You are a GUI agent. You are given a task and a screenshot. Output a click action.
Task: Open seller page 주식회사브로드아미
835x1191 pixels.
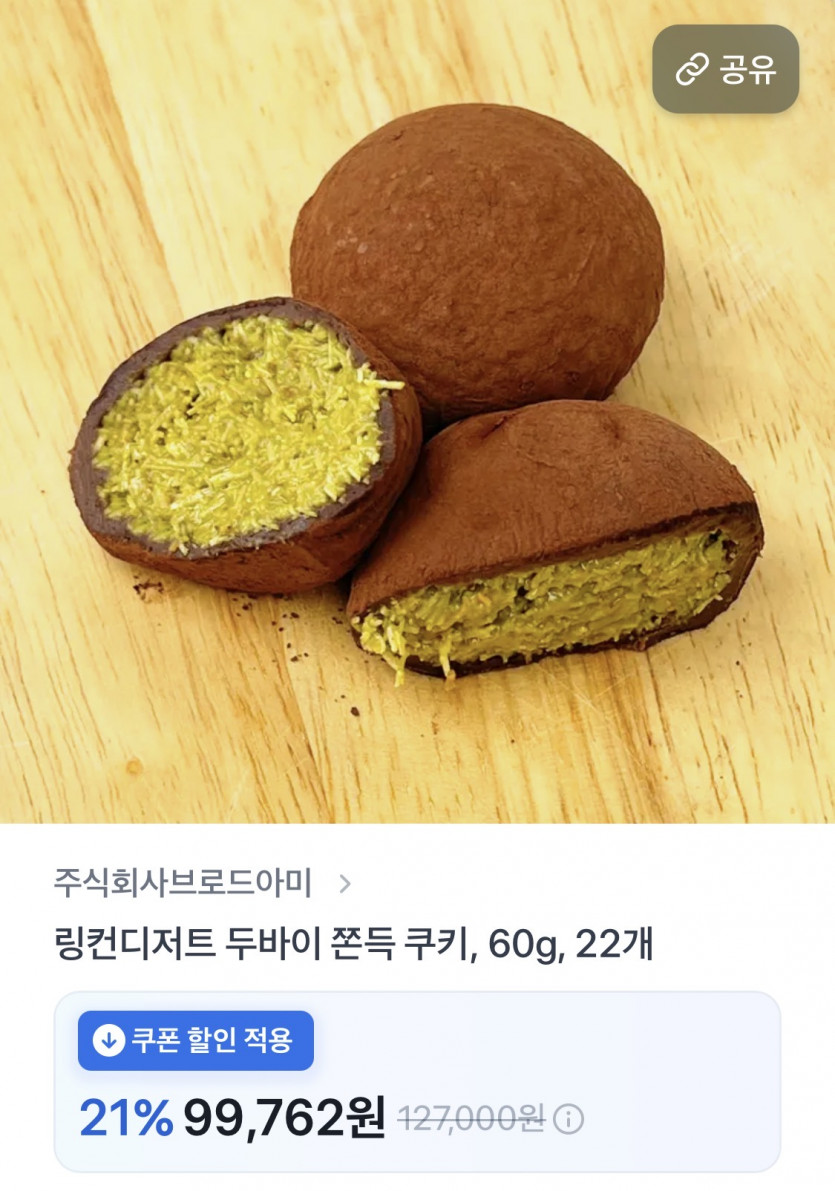pos(185,882)
